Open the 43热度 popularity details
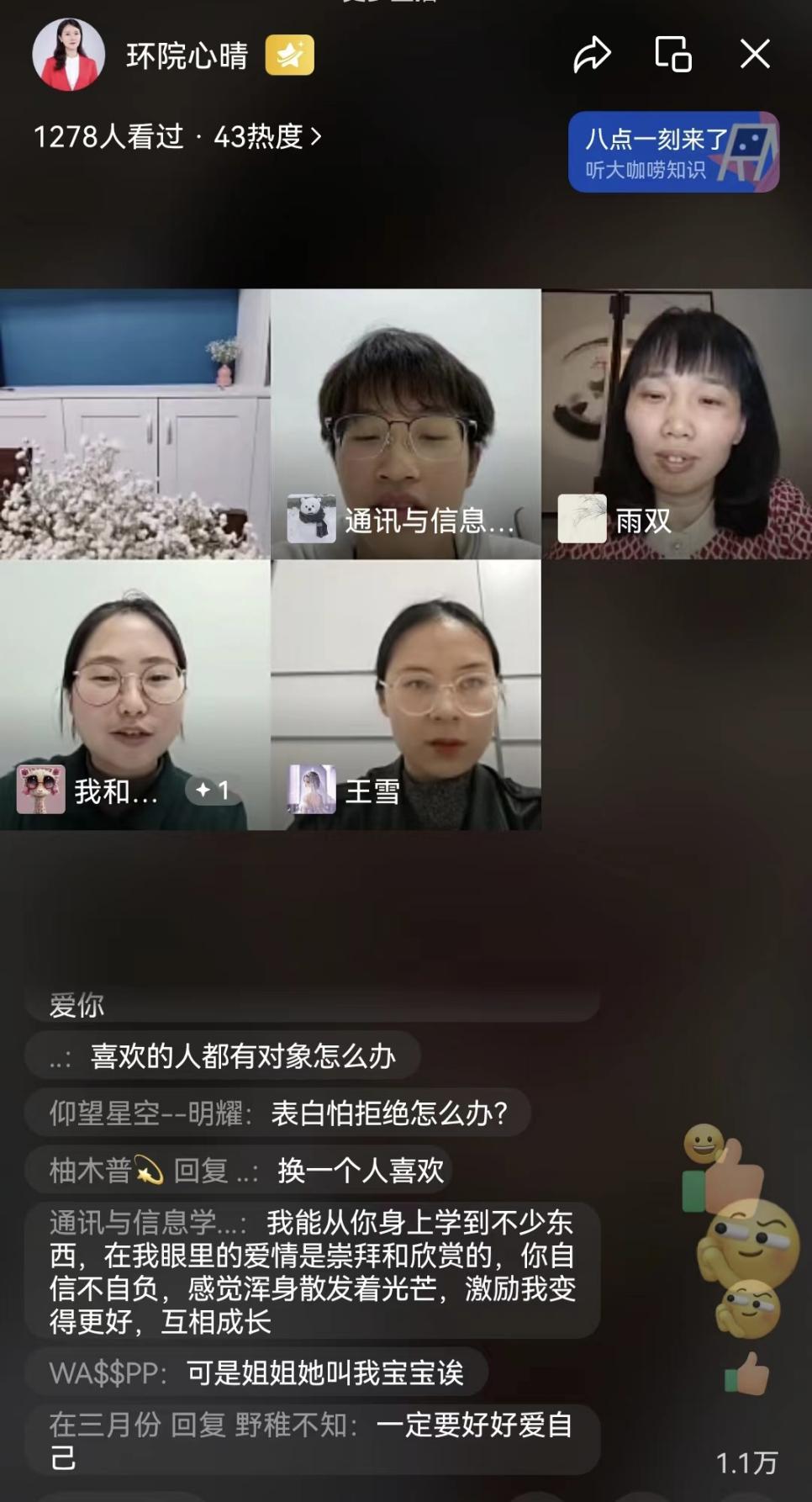 point(266,136)
